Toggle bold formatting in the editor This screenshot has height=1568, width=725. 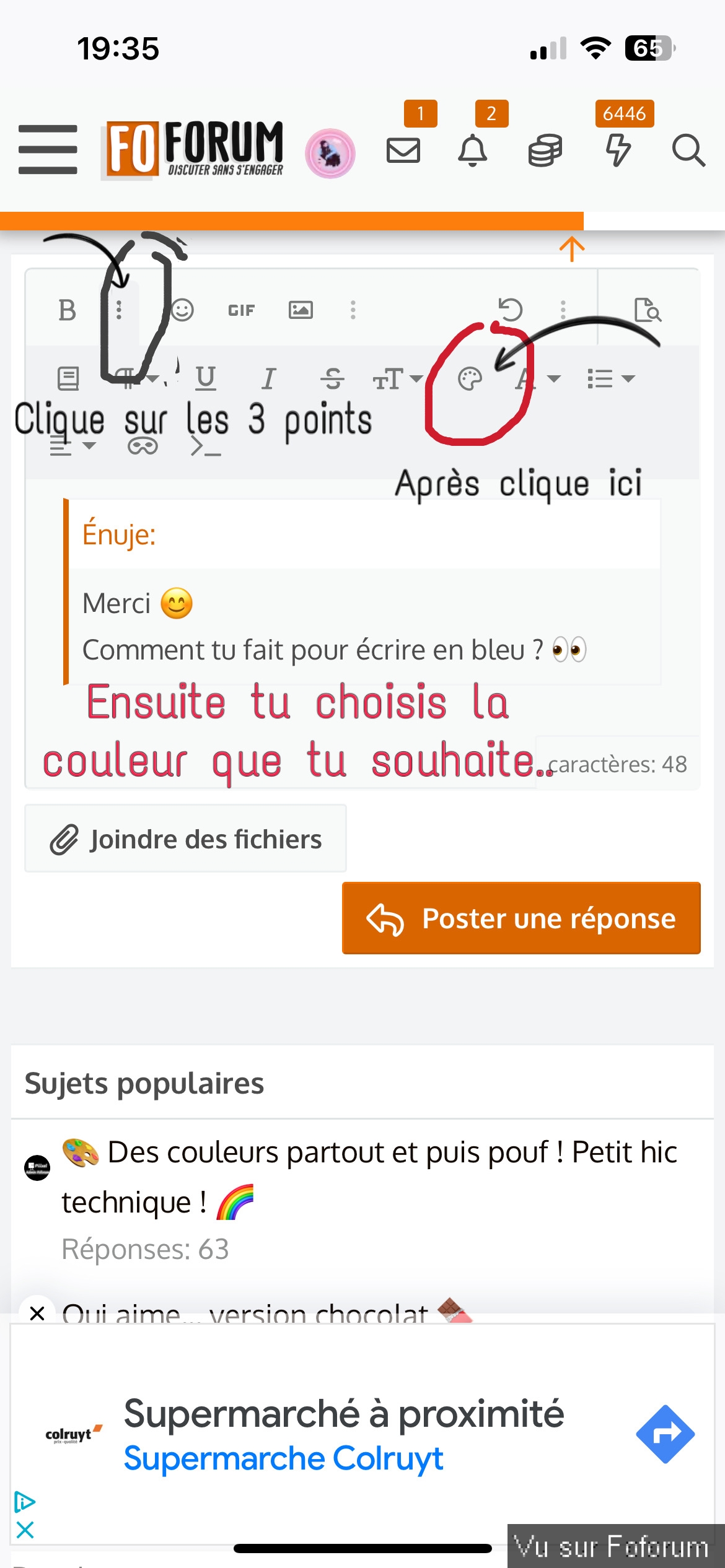pyautogui.click(x=67, y=310)
